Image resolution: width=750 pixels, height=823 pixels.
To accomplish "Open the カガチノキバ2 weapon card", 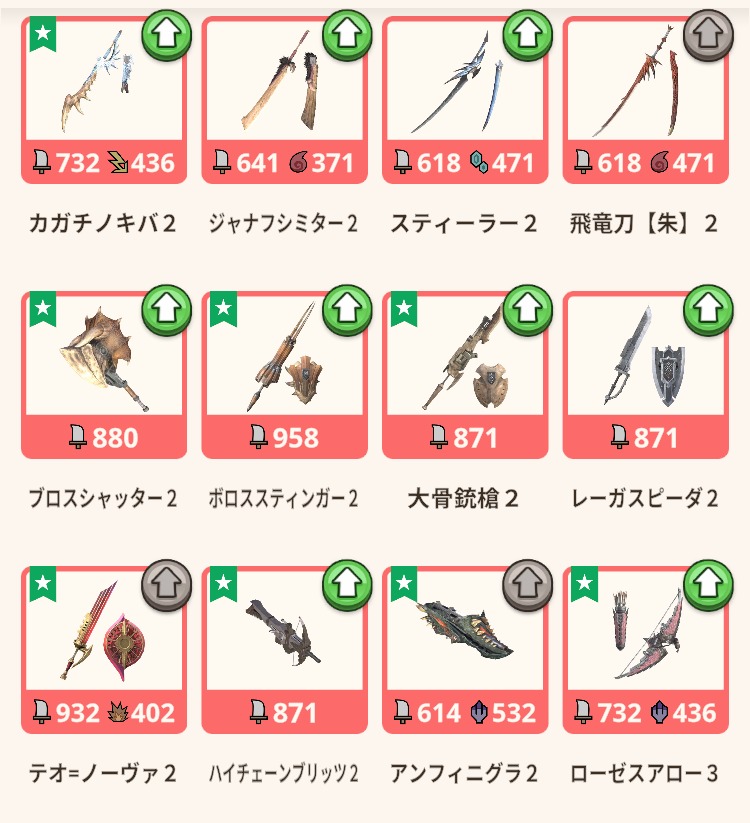I will (x=103, y=100).
